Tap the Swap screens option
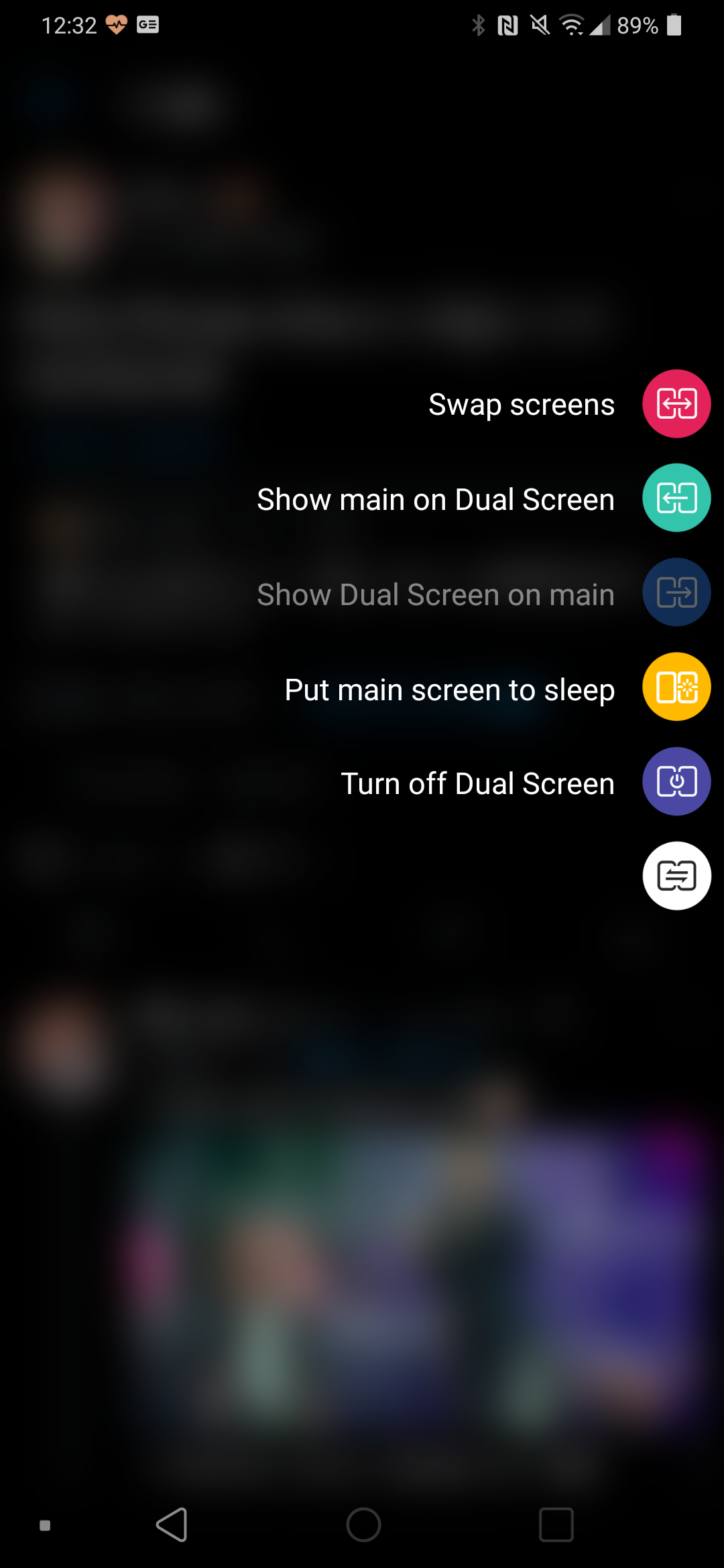 (676, 403)
